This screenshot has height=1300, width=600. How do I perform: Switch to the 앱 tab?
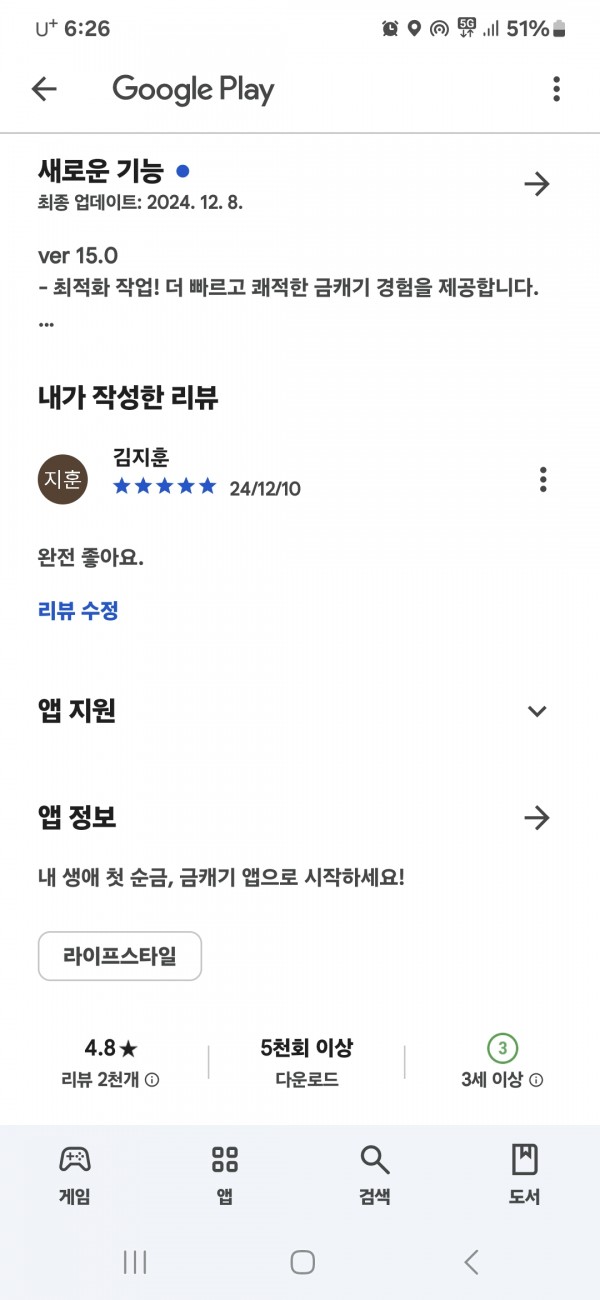(225, 1174)
